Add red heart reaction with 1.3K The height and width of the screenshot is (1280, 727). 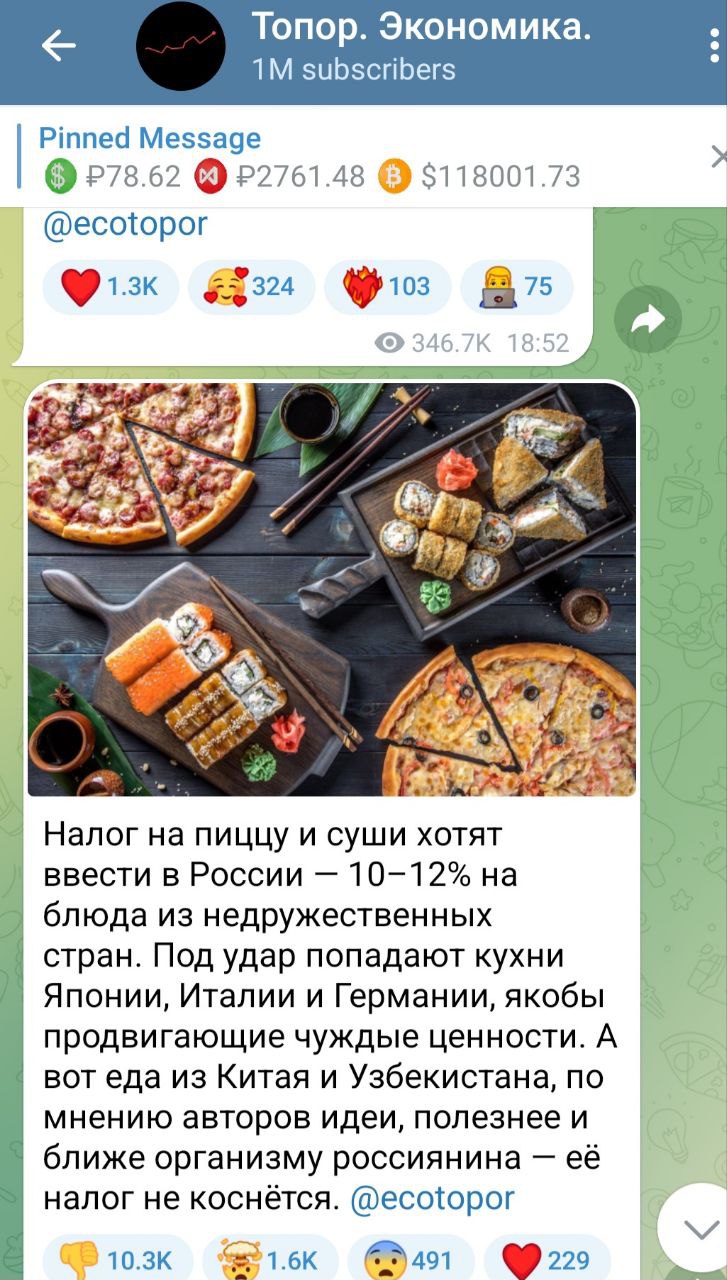110,287
